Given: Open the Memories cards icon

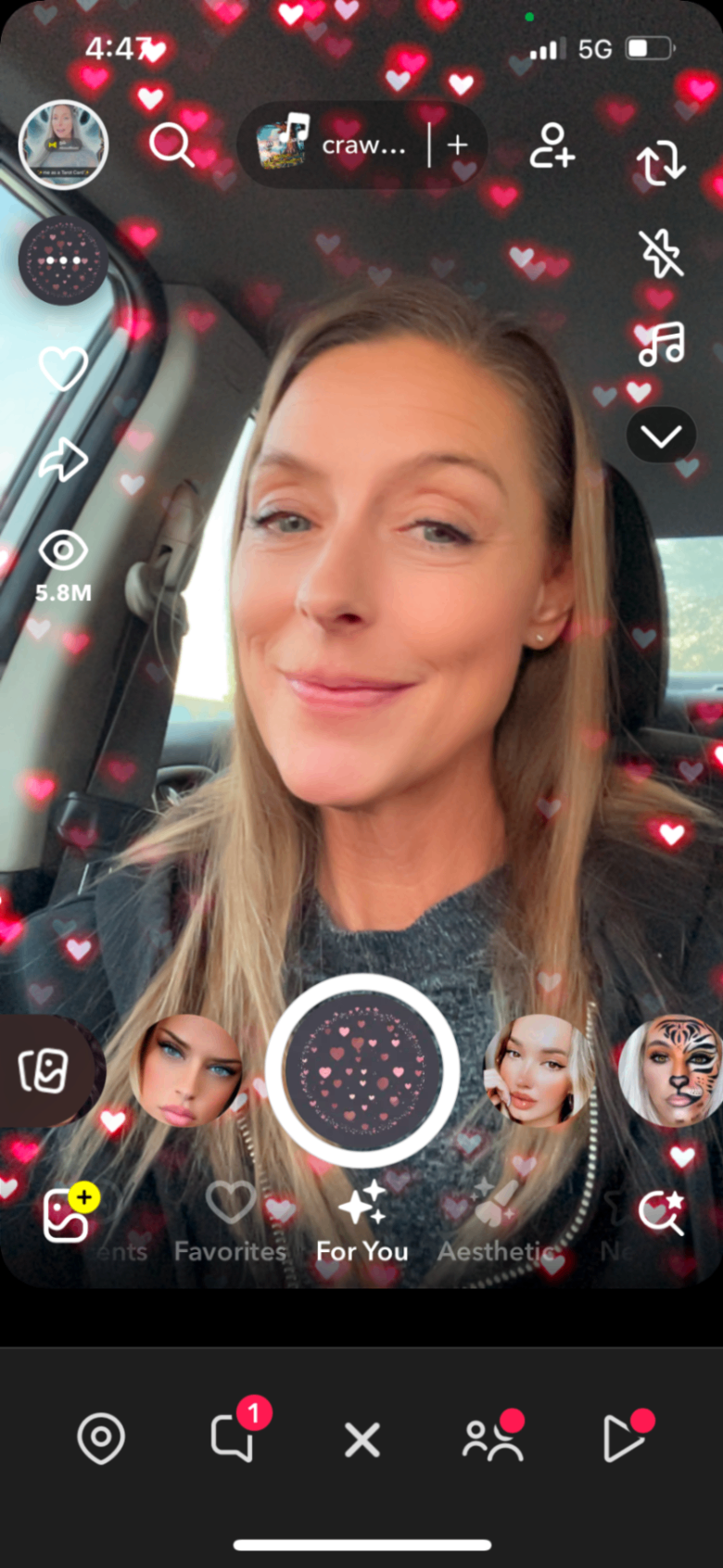Looking at the screenshot, I should (44, 1071).
